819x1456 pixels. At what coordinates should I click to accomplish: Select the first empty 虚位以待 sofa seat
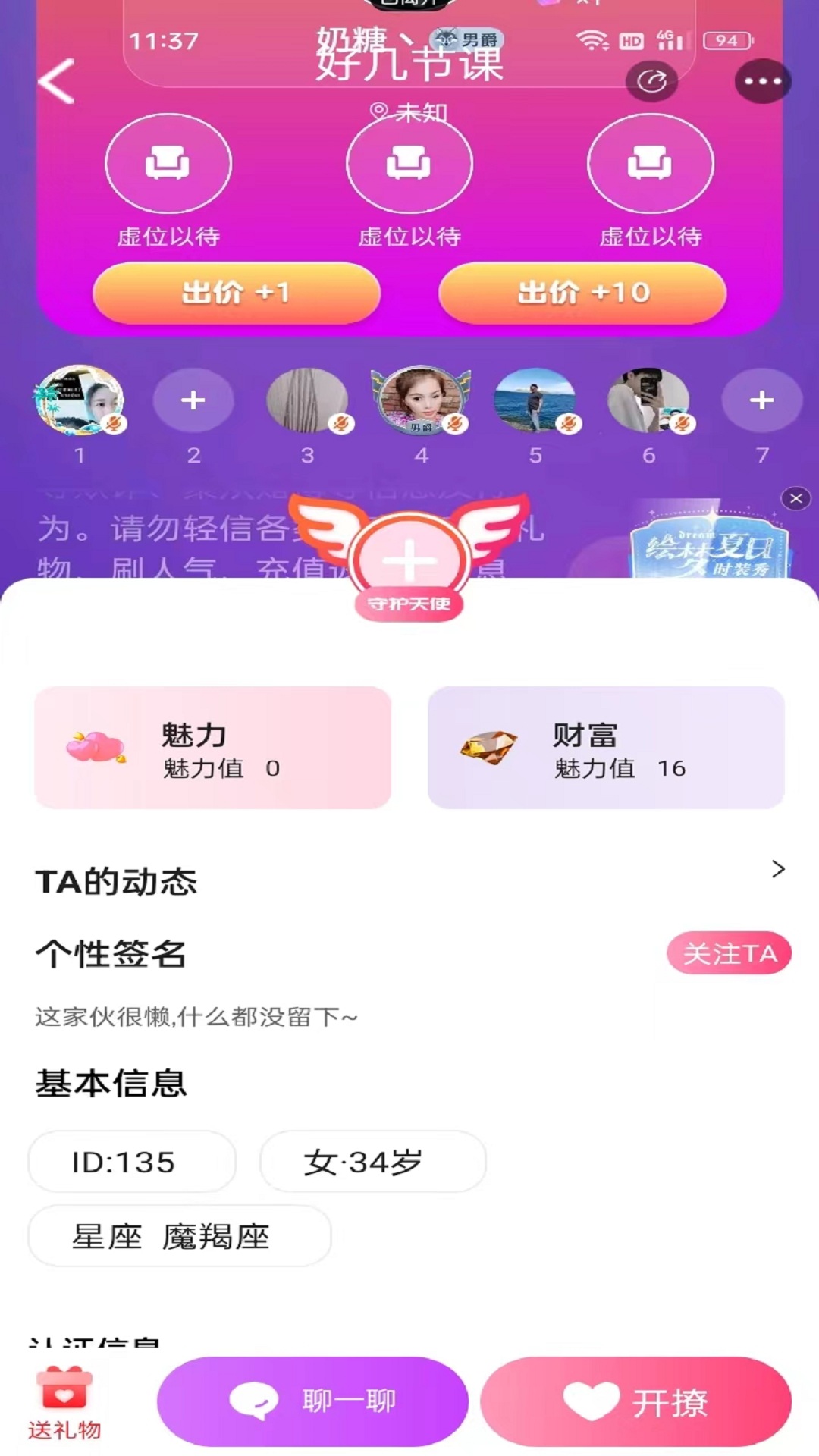168,164
